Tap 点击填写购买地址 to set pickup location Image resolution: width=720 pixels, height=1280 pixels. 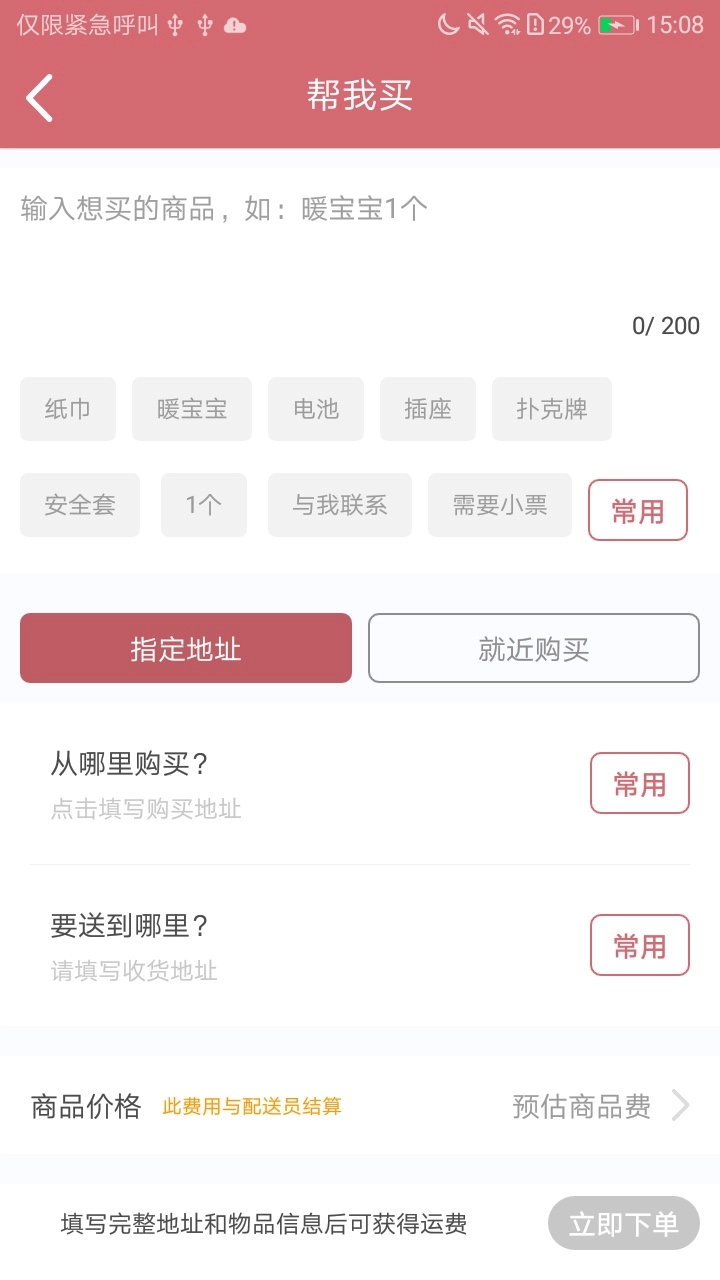tap(145, 809)
